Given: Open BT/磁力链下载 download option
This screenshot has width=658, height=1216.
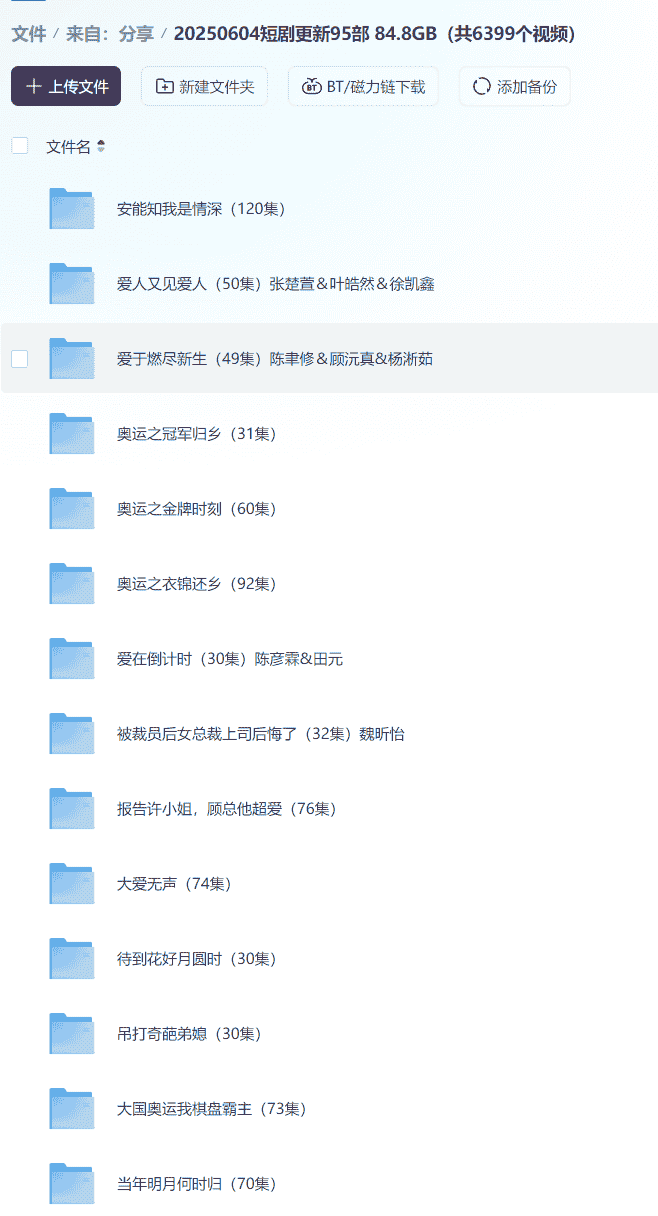Looking at the screenshot, I should click(x=363, y=86).
